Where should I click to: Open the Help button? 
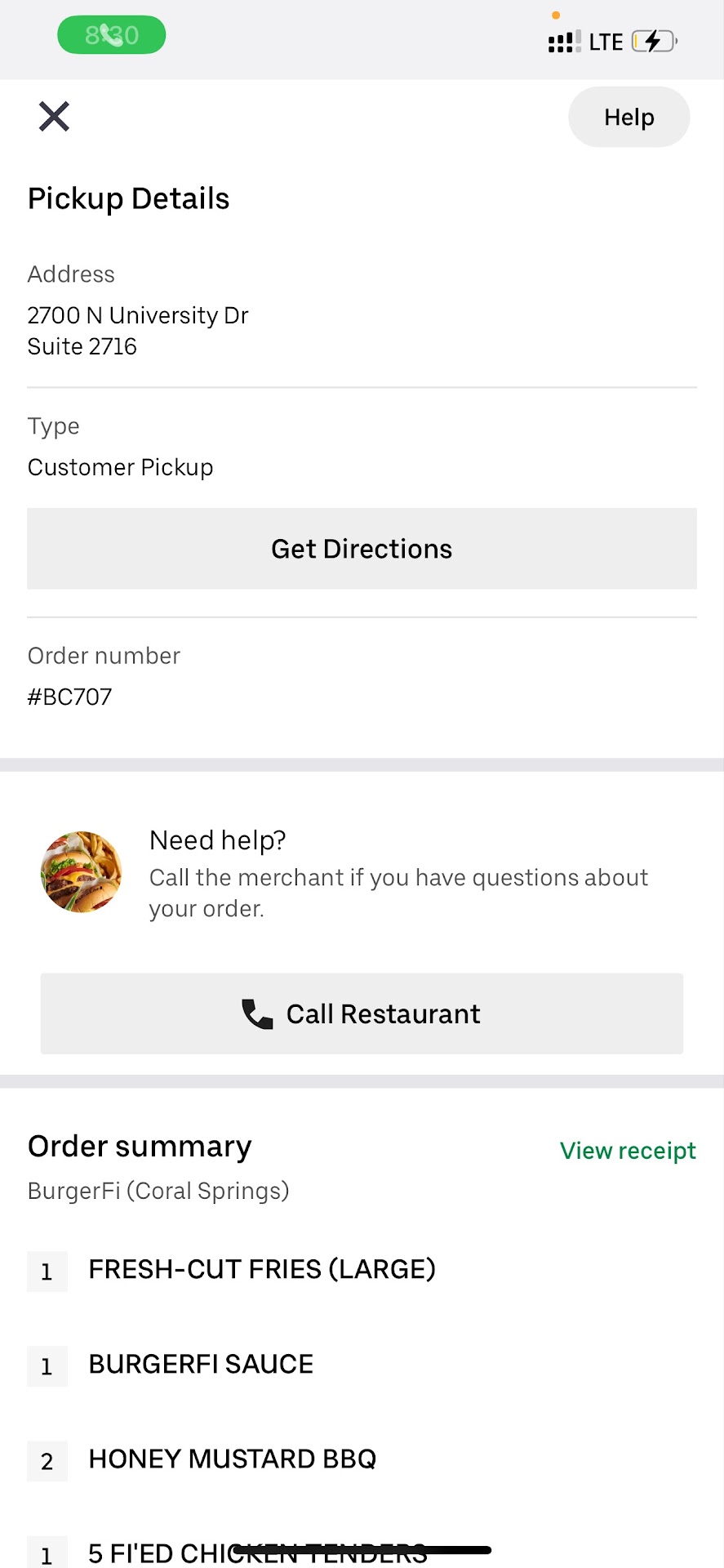pyautogui.click(x=629, y=118)
